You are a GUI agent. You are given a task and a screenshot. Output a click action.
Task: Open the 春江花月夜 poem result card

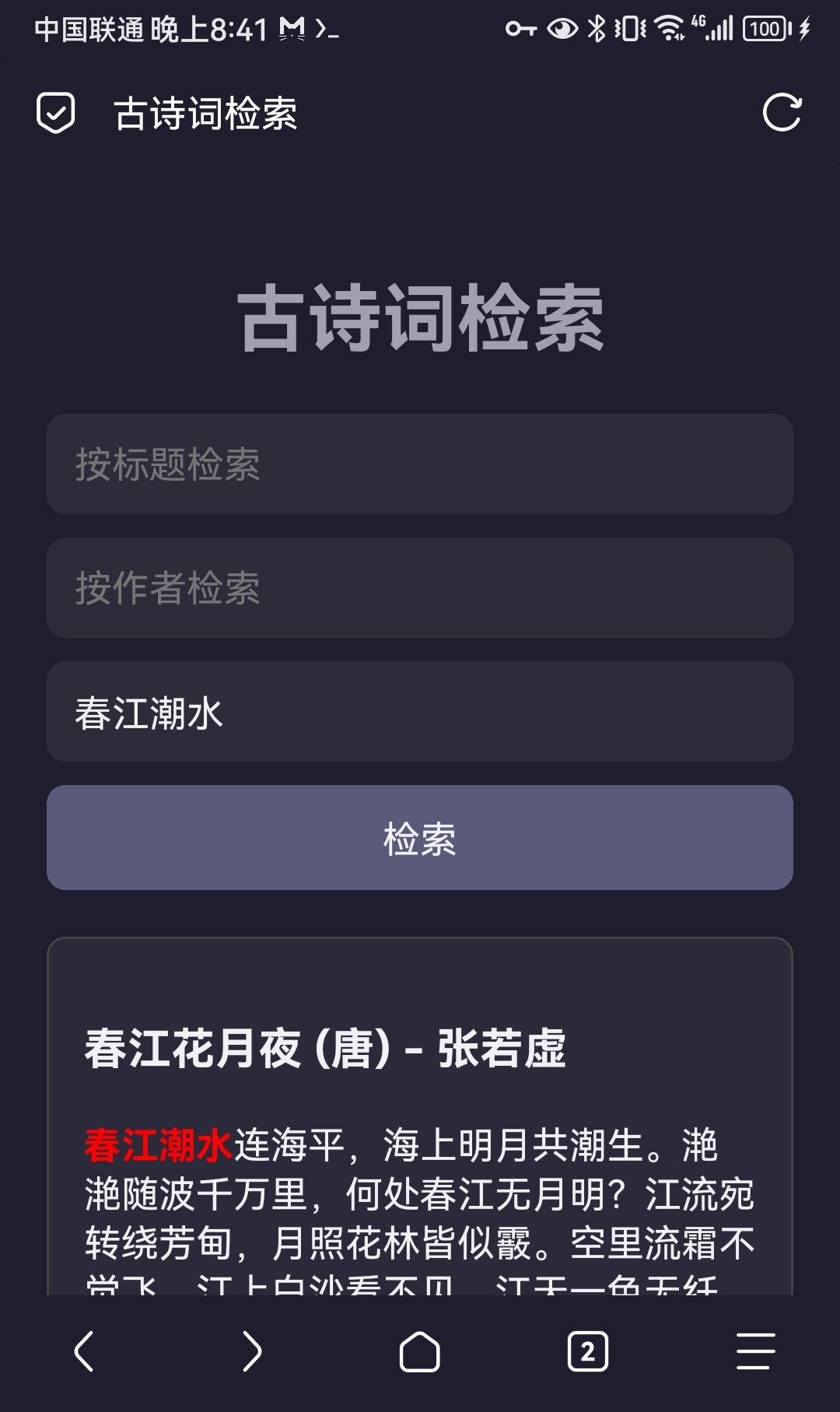420,1116
